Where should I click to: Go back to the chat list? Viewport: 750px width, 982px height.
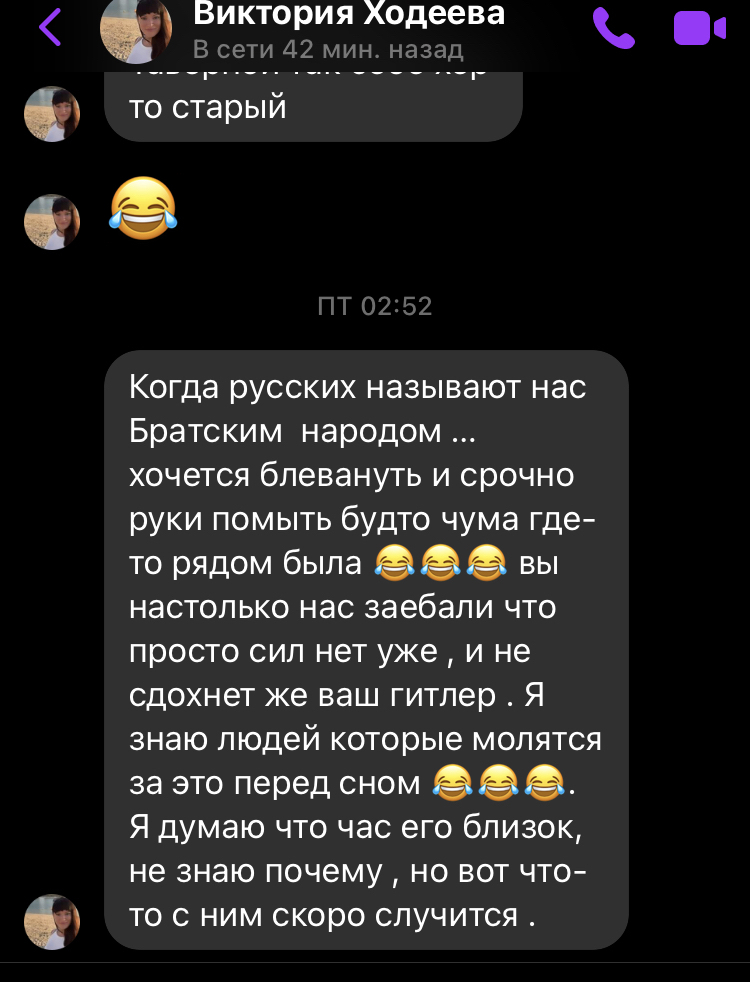(49, 28)
